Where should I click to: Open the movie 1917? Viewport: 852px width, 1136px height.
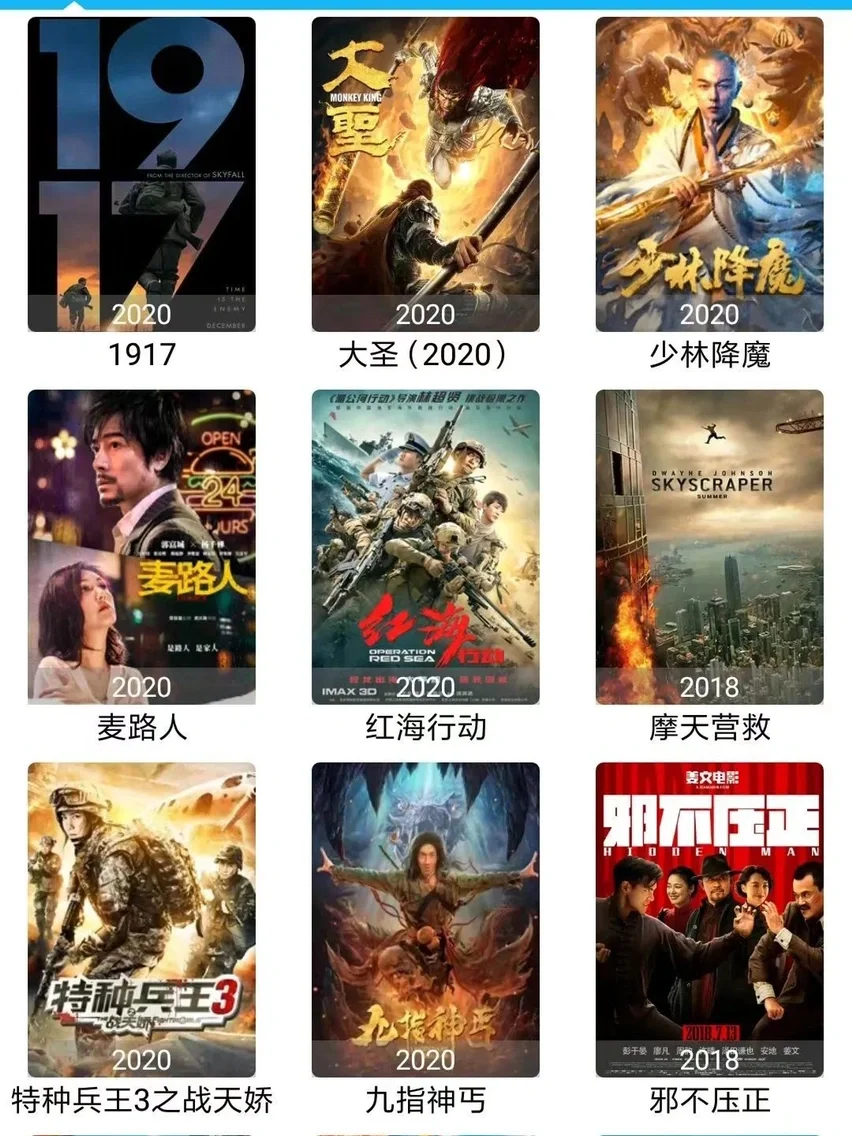141,175
